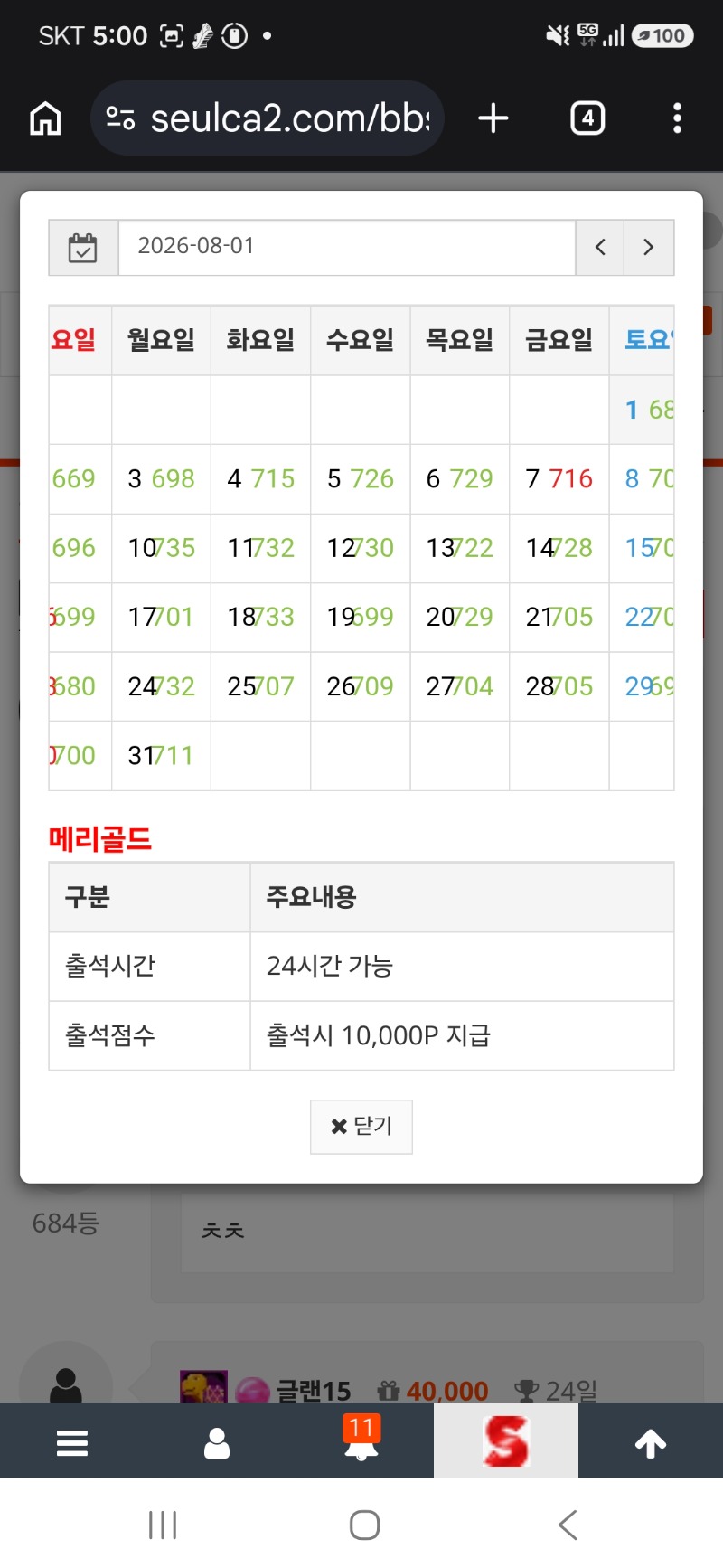The image size is (723, 1568).
Task: Go to the next month
Action: click(x=649, y=247)
